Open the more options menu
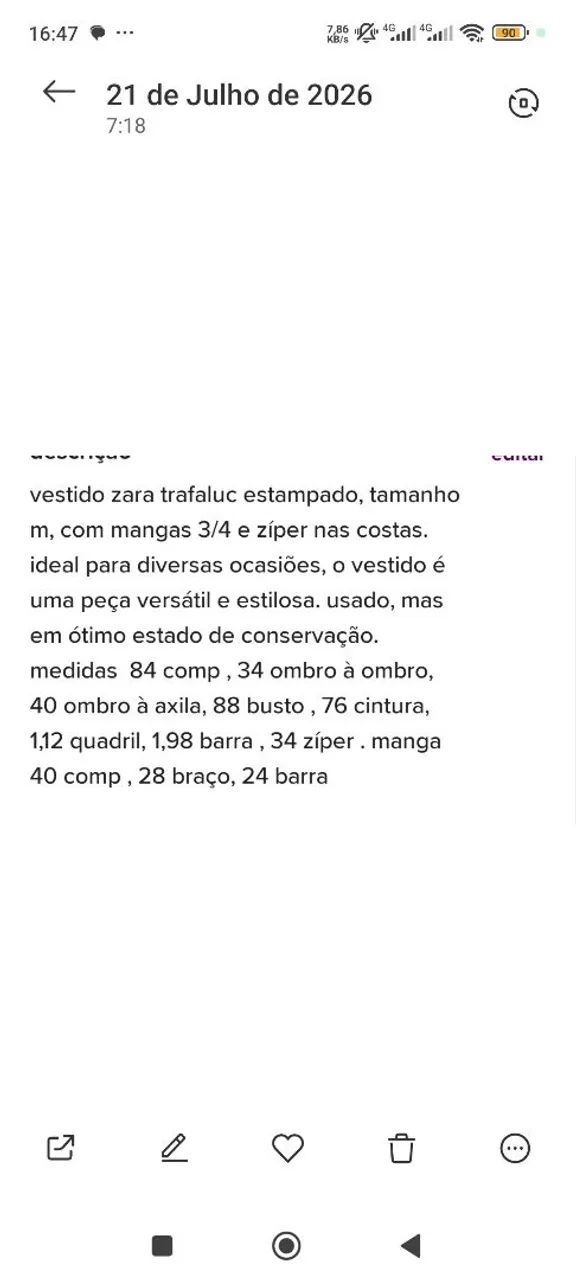 (x=515, y=1148)
